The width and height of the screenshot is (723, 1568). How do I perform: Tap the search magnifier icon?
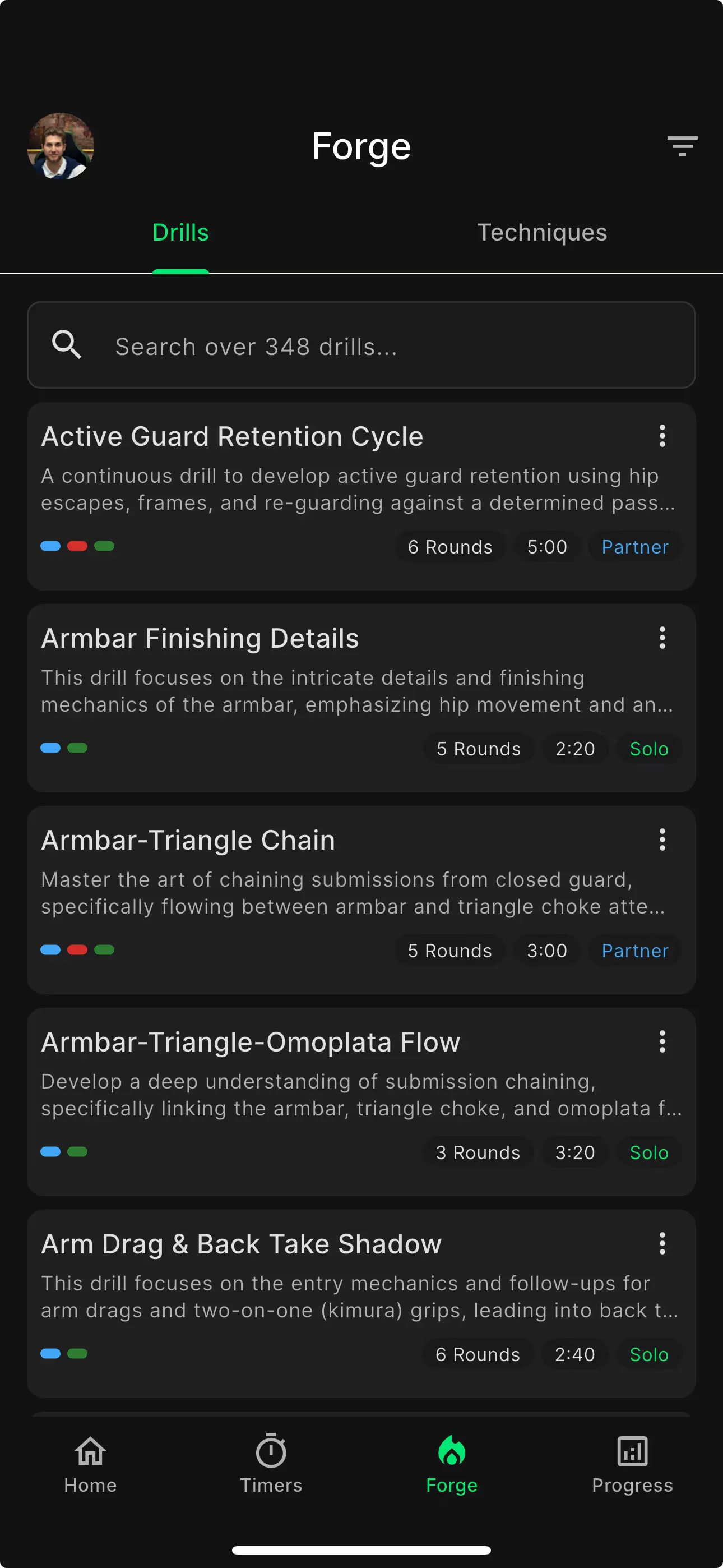point(68,345)
